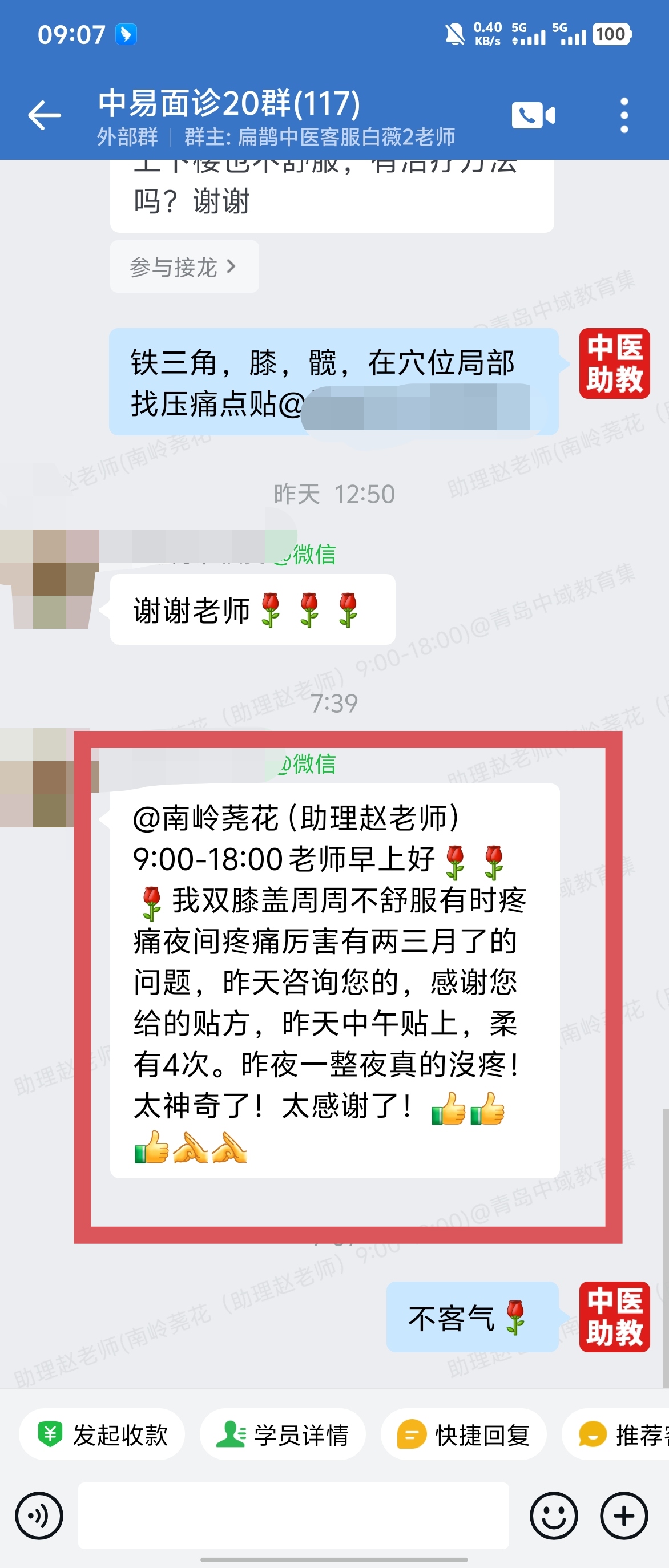Open the three-dot overflow menu
The image size is (669, 1568).
(x=624, y=115)
